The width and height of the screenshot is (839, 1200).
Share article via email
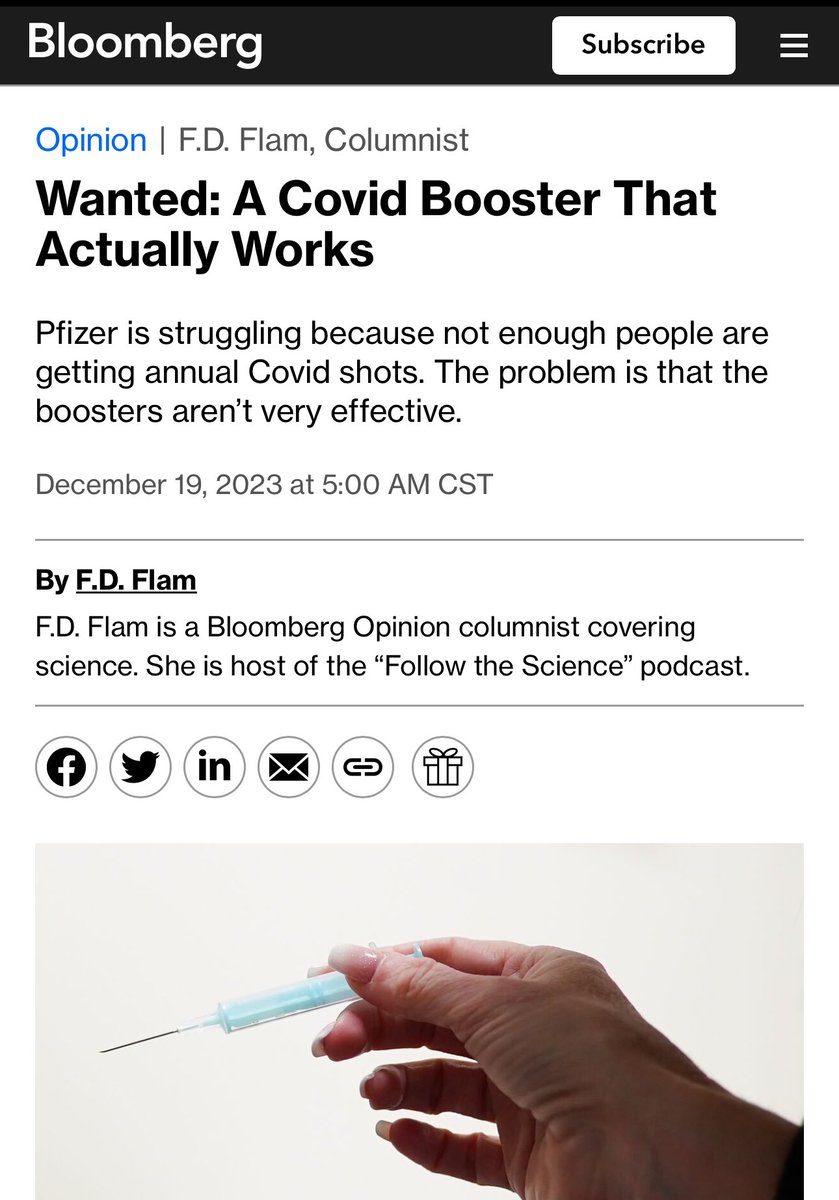(288, 767)
